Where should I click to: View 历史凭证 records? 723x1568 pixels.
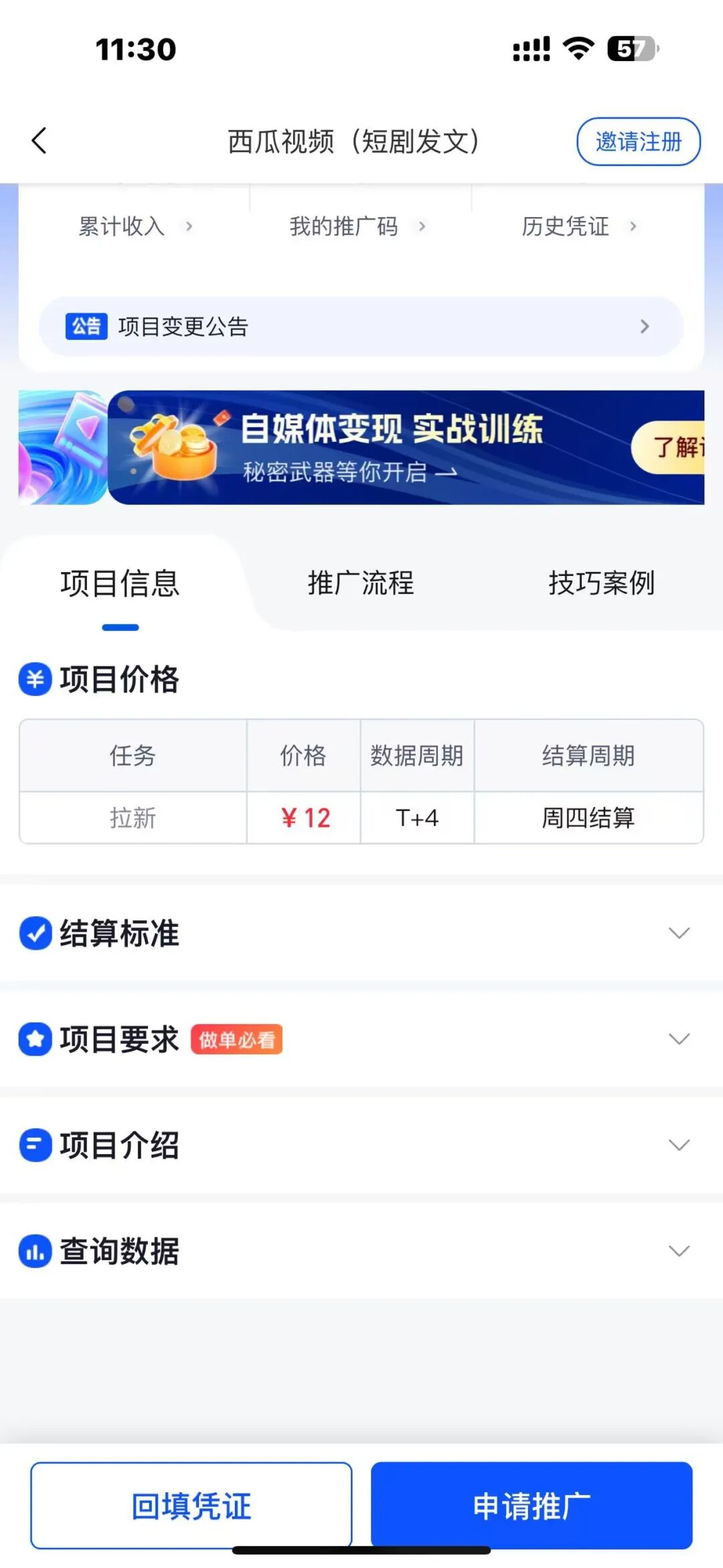(x=578, y=226)
